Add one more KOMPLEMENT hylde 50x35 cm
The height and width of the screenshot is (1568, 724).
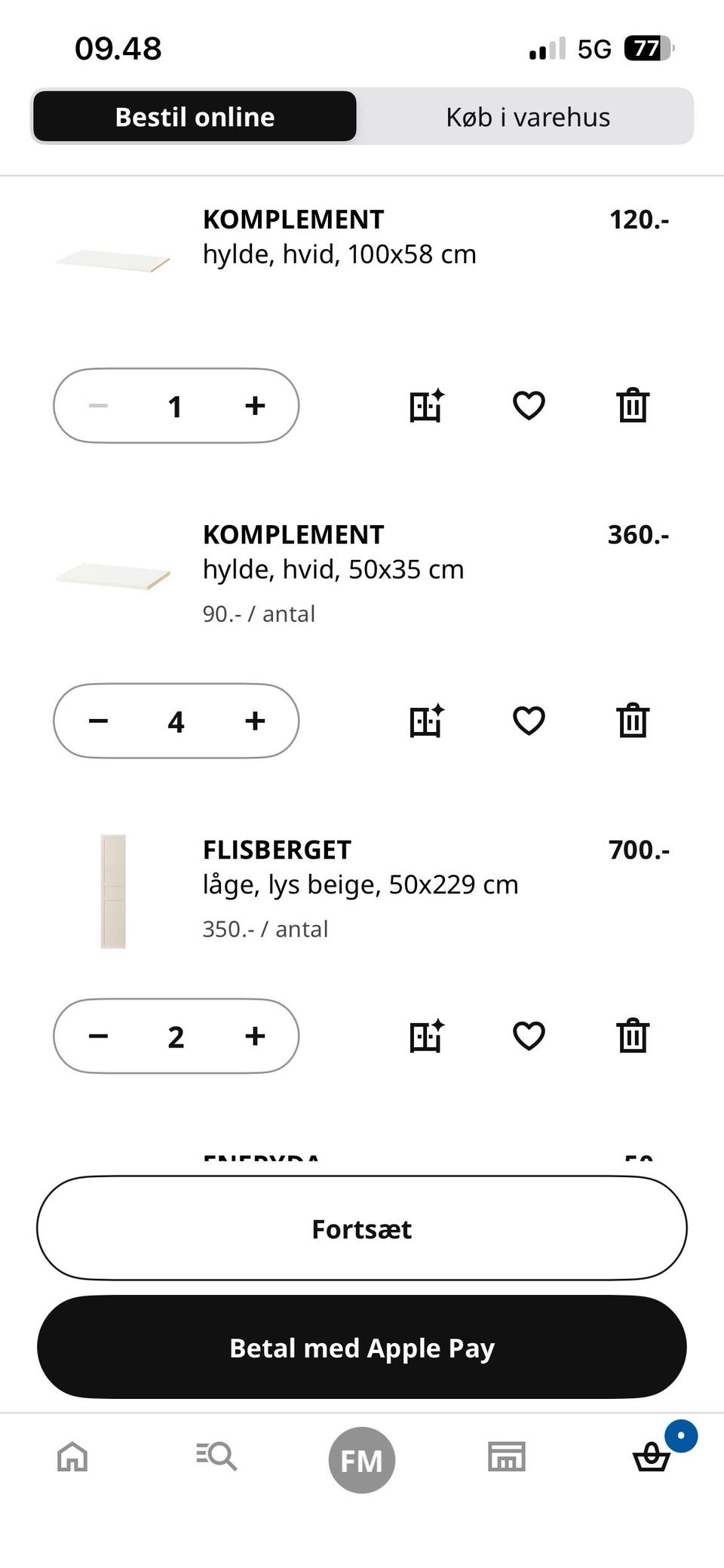pos(255,721)
